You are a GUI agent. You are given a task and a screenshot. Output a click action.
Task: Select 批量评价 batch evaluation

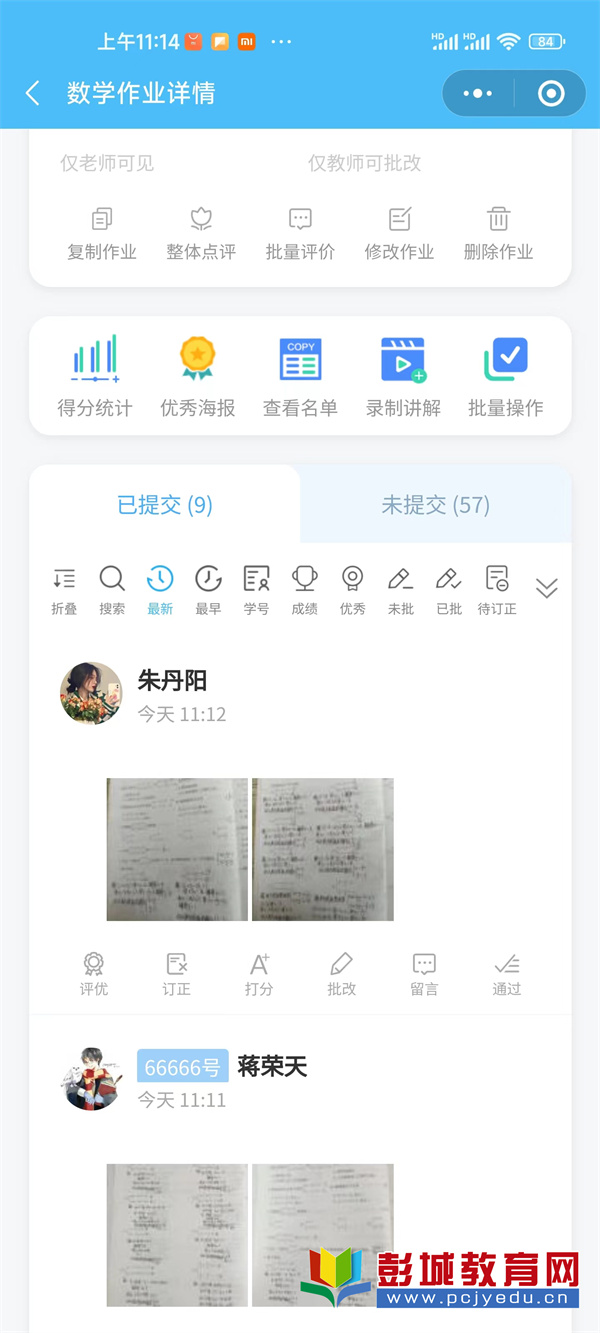[x=300, y=233]
